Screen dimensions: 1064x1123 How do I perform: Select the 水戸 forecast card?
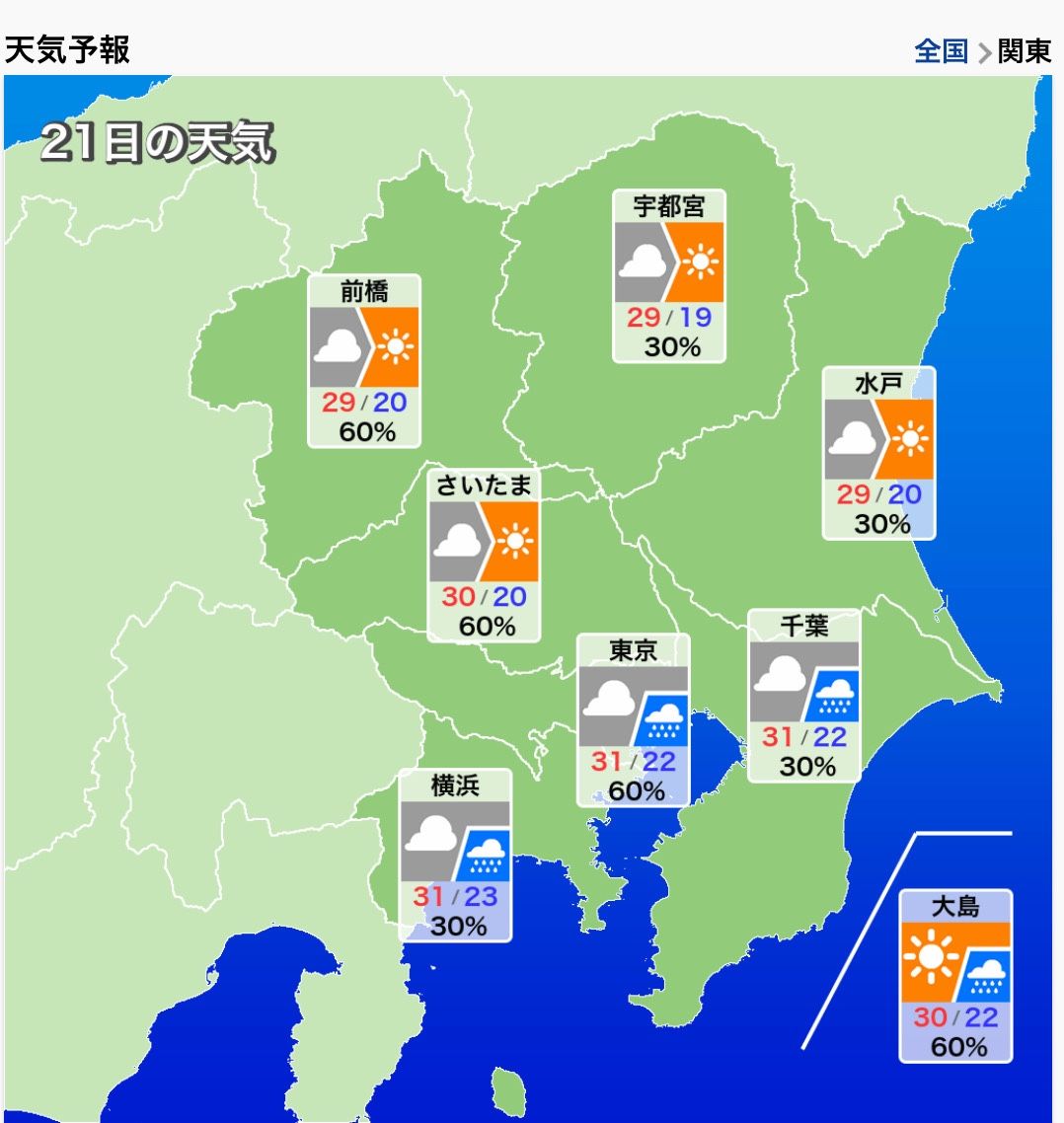pyautogui.click(x=879, y=453)
